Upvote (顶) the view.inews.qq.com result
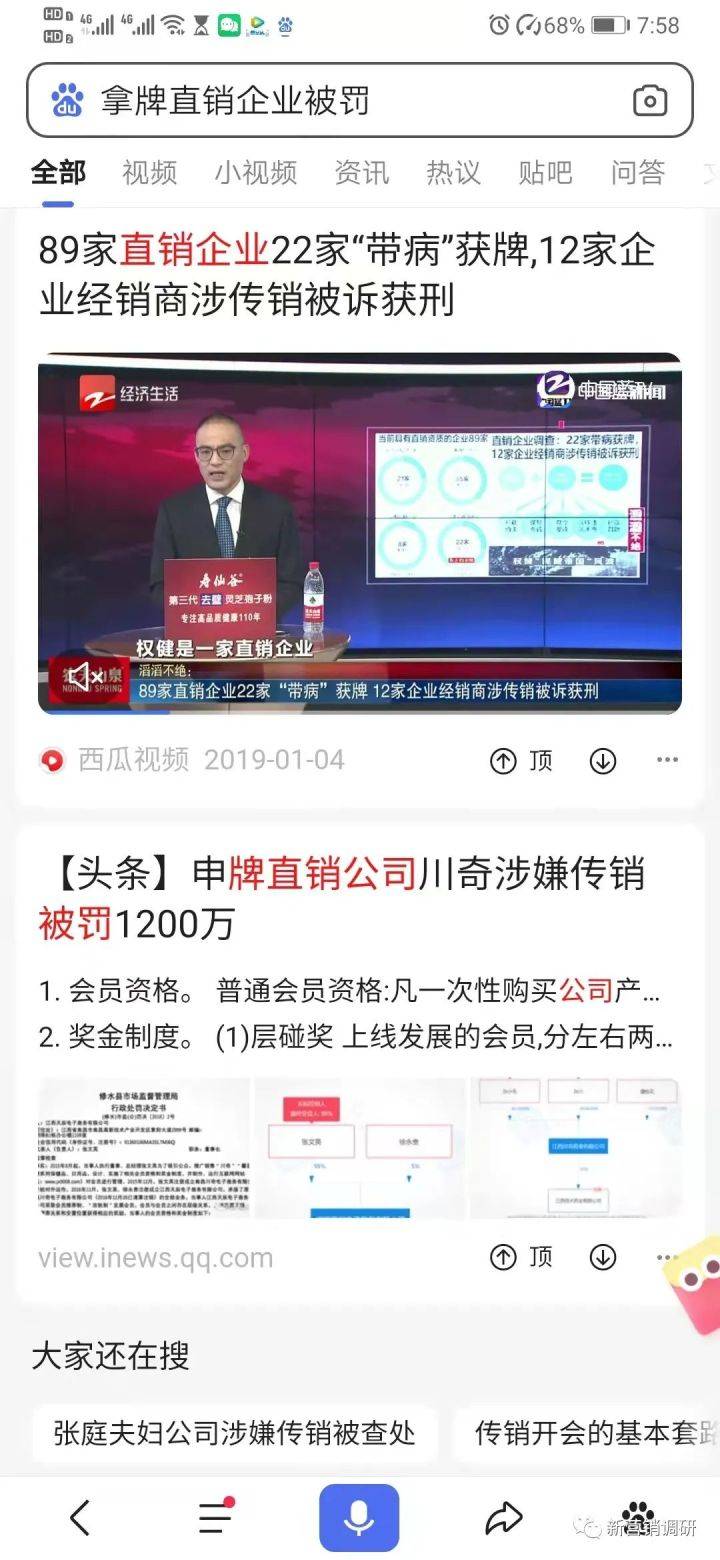Screen dimensions: 720x1560 click(520, 1257)
